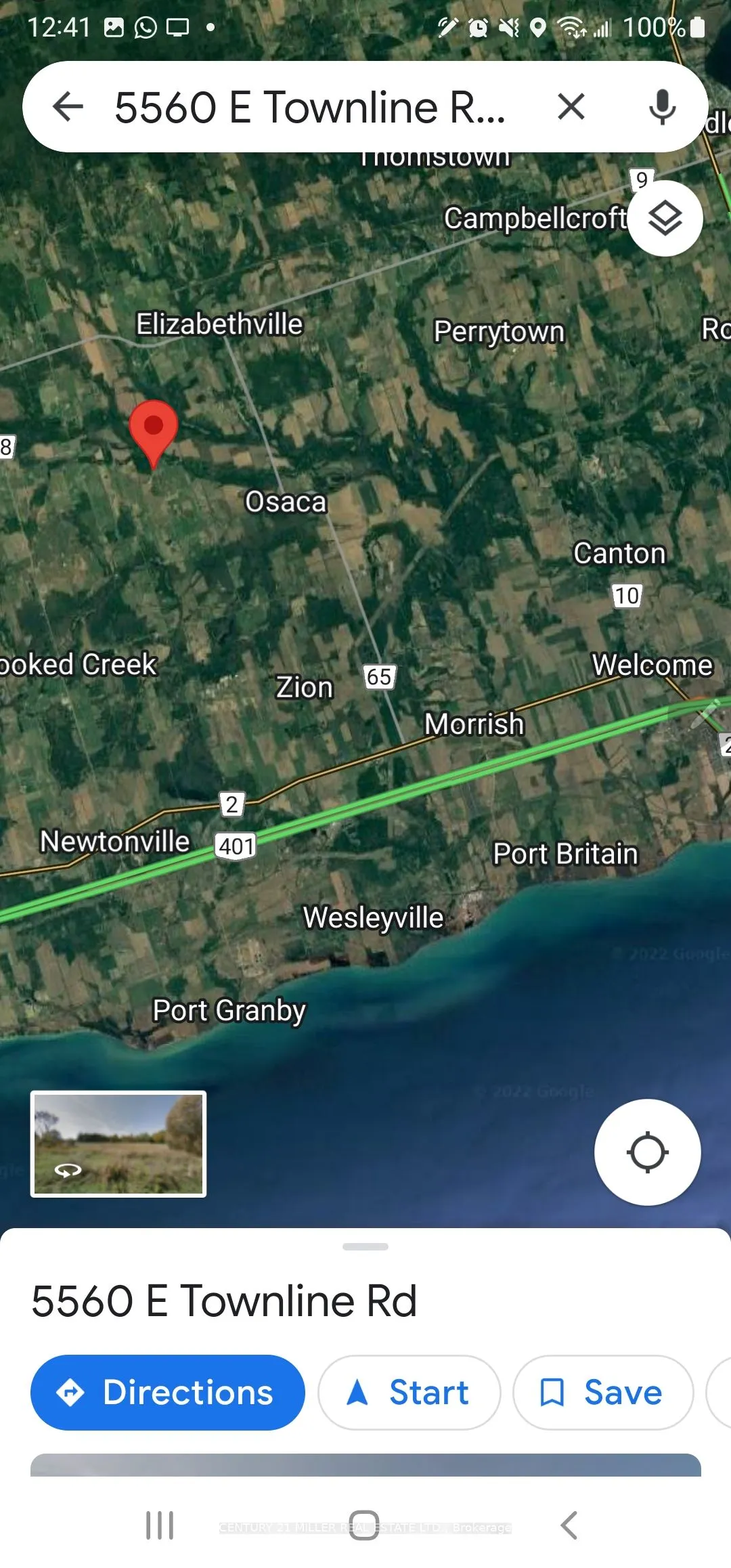Go back from the search result
The height and width of the screenshot is (1568, 731).
coord(68,107)
